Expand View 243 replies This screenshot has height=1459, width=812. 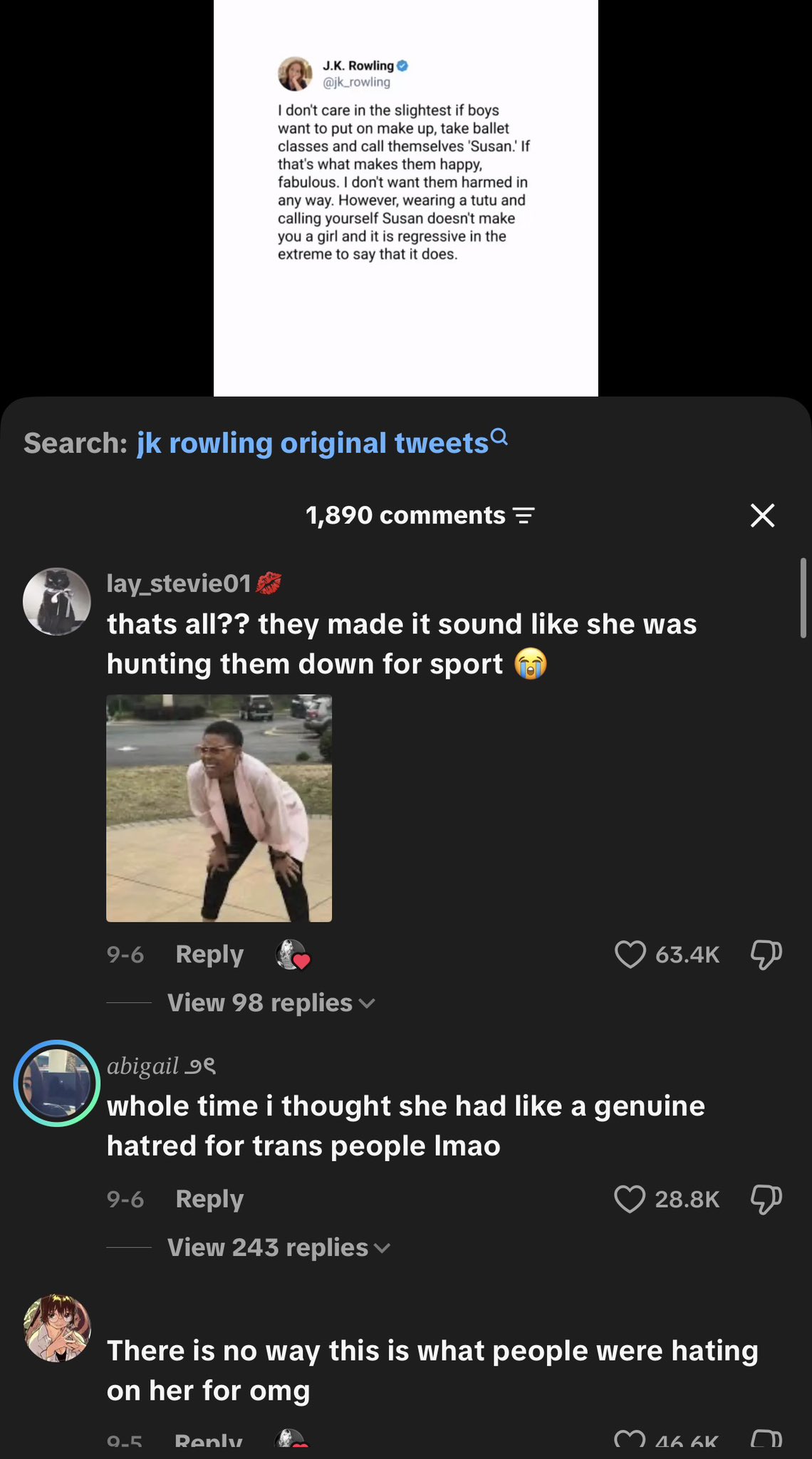279,1248
